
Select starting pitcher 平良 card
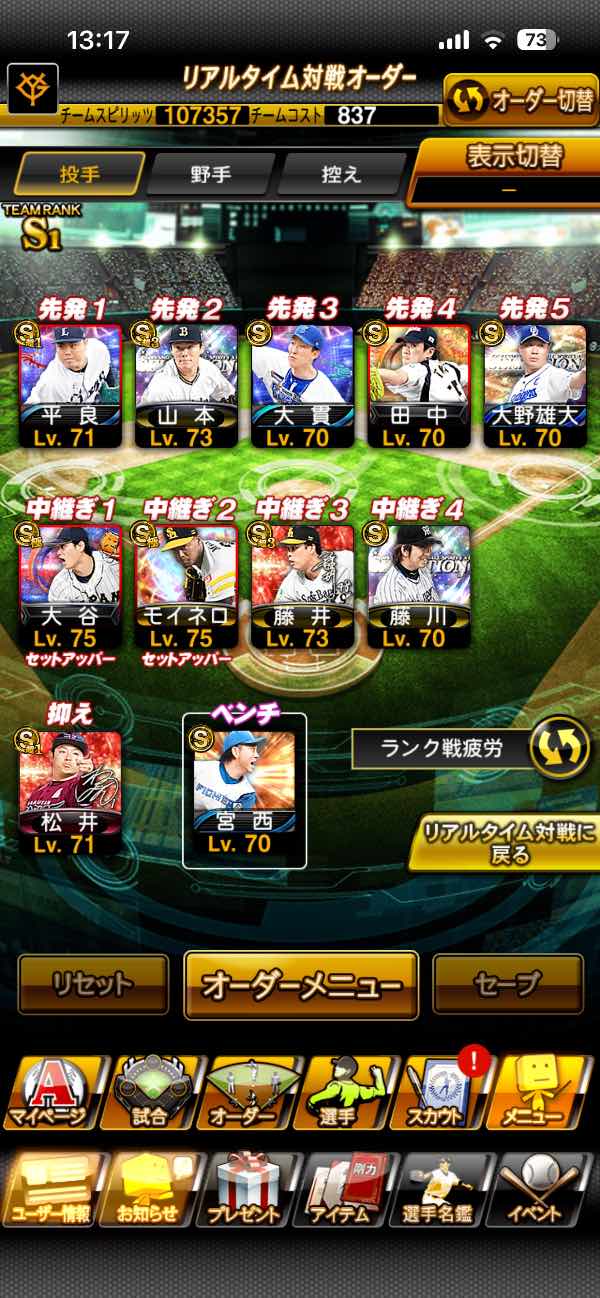point(70,385)
